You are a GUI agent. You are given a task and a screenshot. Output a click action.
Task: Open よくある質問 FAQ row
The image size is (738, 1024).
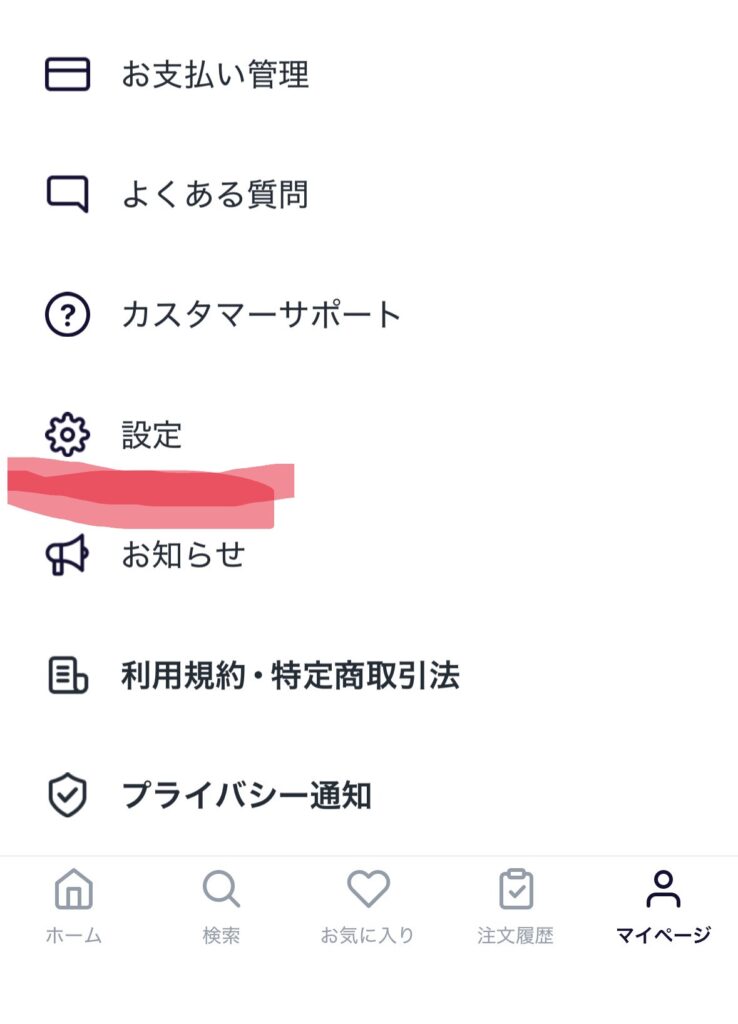pyautogui.click(x=214, y=194)
